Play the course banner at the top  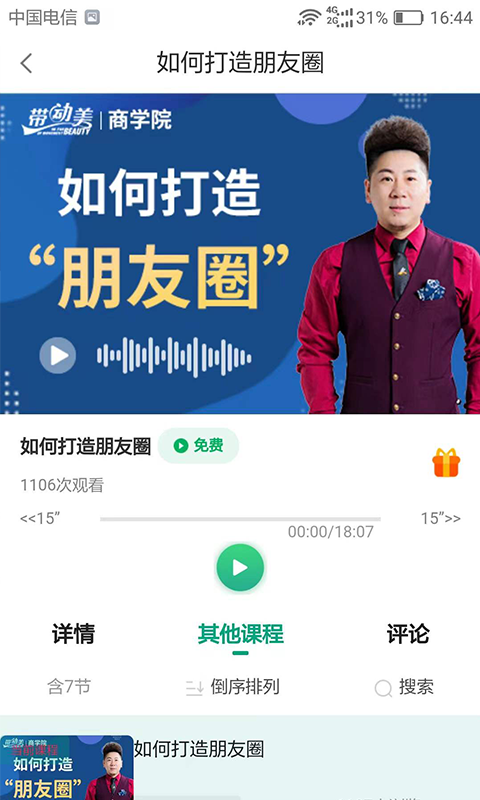point(58,355)
